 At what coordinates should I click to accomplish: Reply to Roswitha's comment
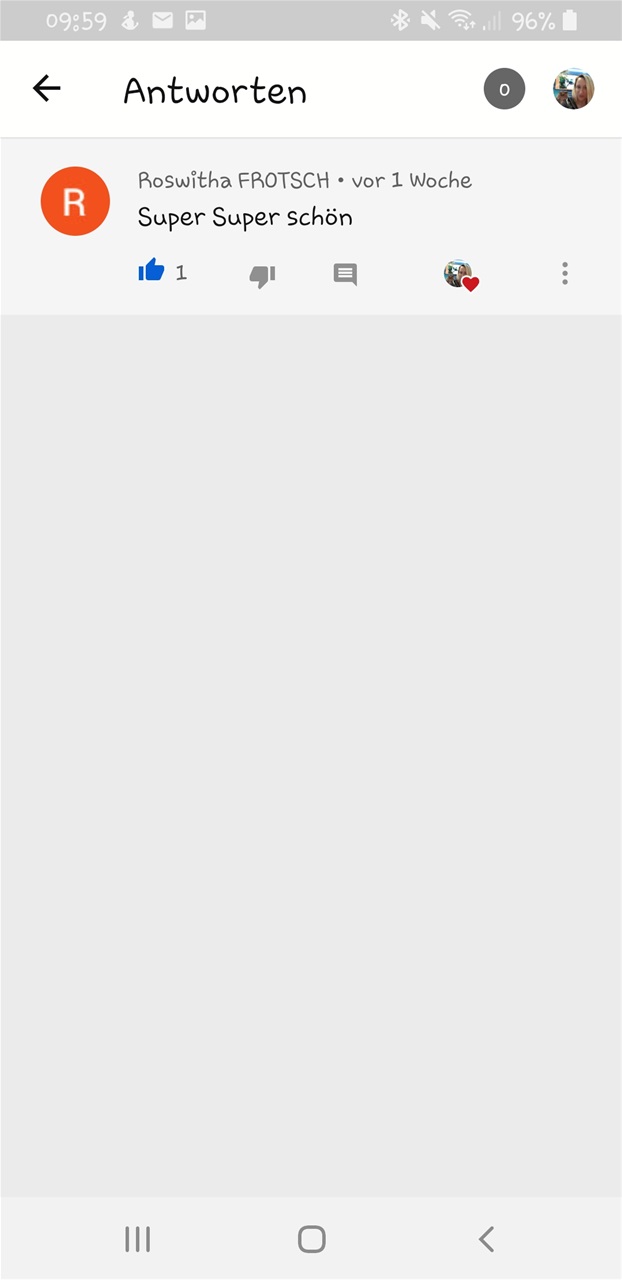(x=345, y=275)
